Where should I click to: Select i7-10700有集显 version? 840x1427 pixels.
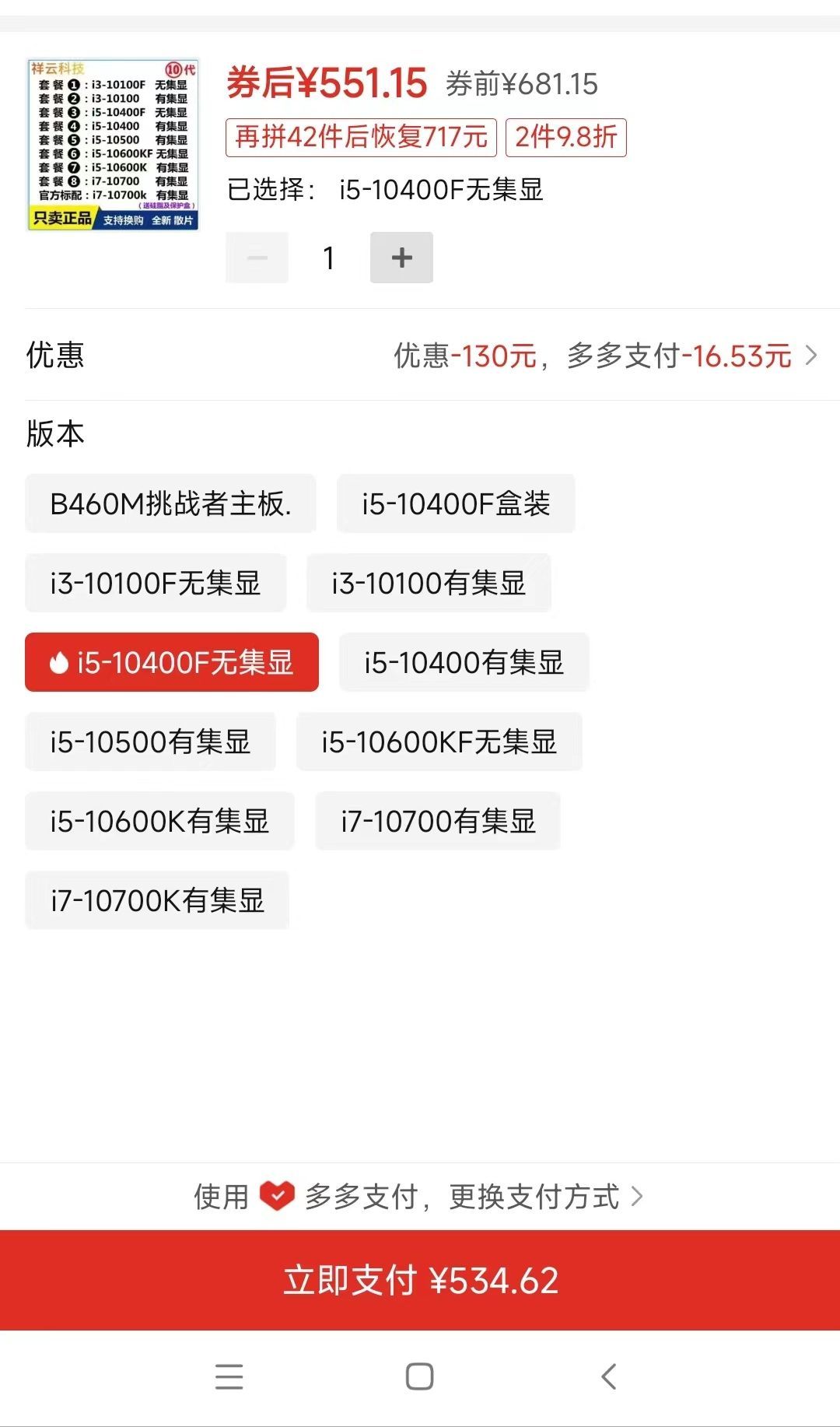[438, 821]
